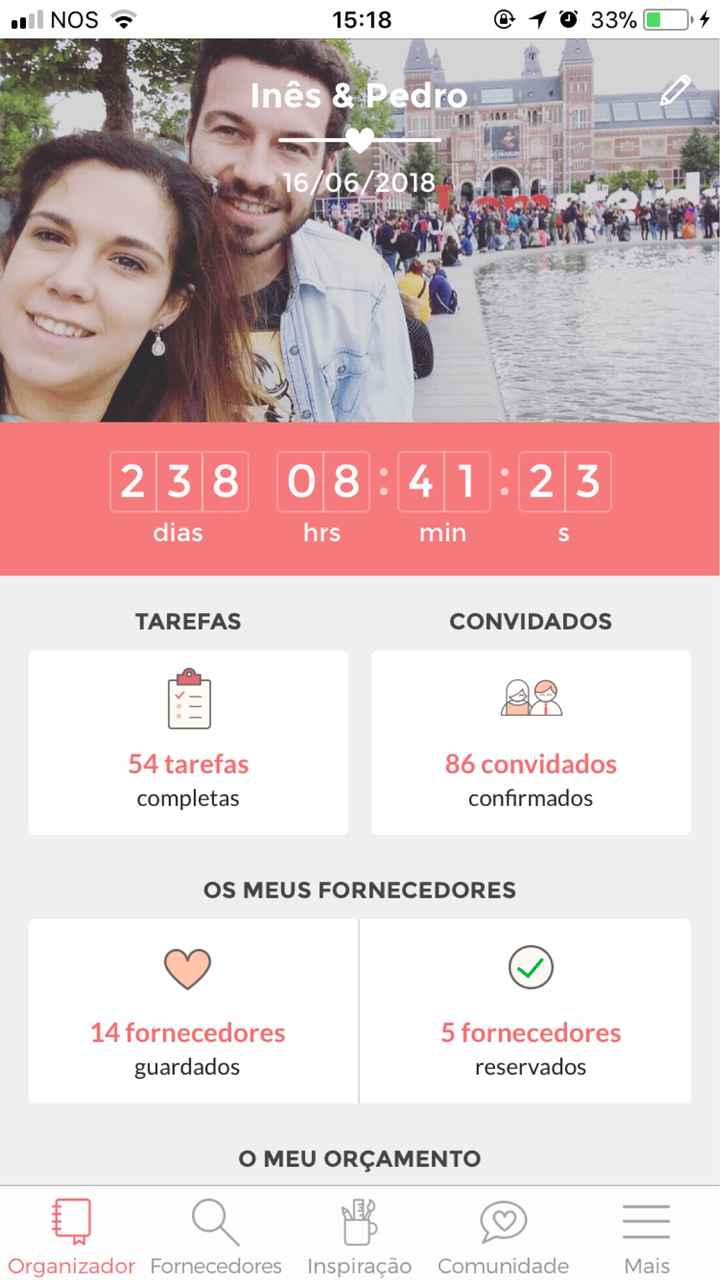View the 5 fornecedores reservados

(x=530, y=1032)
